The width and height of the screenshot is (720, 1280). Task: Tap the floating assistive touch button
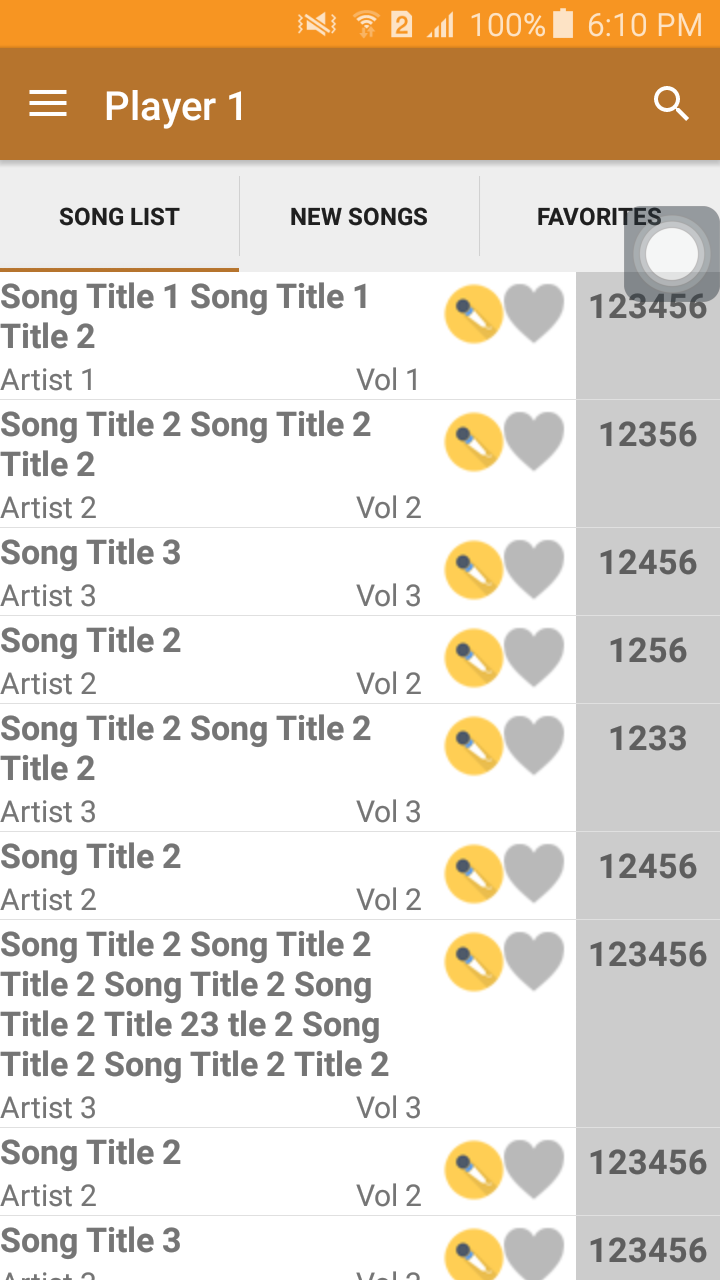click(x=672, y=255)
